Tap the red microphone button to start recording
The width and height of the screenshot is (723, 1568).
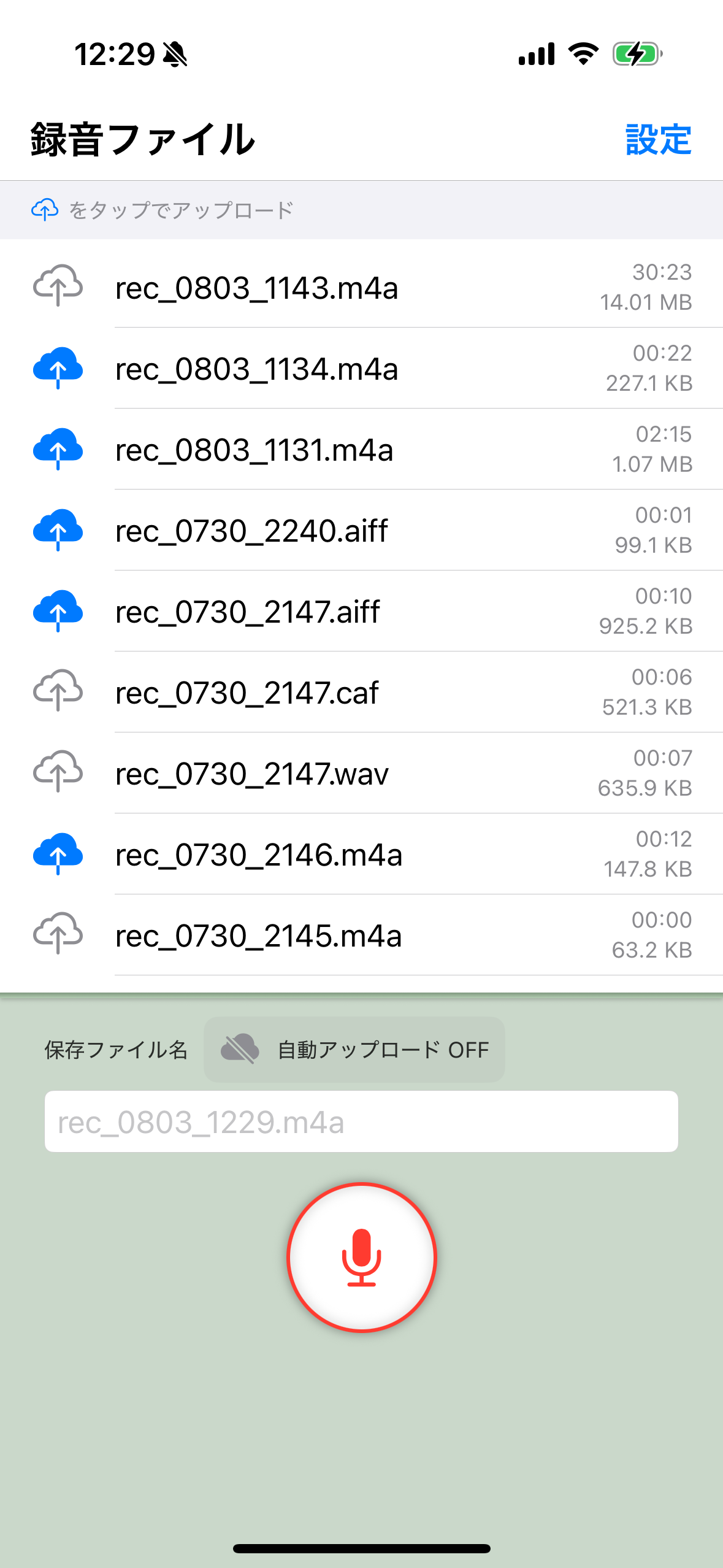(362, 1256)
